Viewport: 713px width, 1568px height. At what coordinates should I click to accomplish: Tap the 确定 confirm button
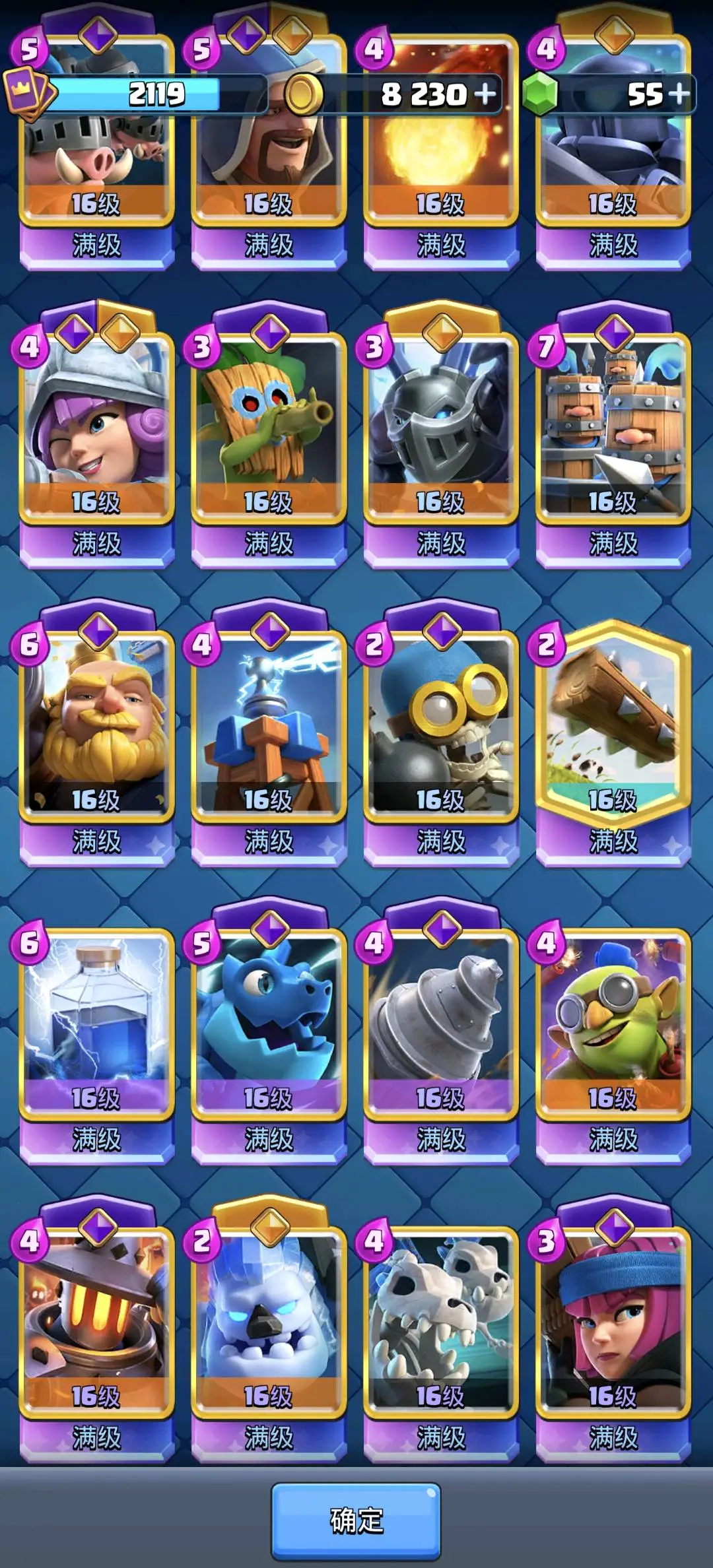(356, 1520)
